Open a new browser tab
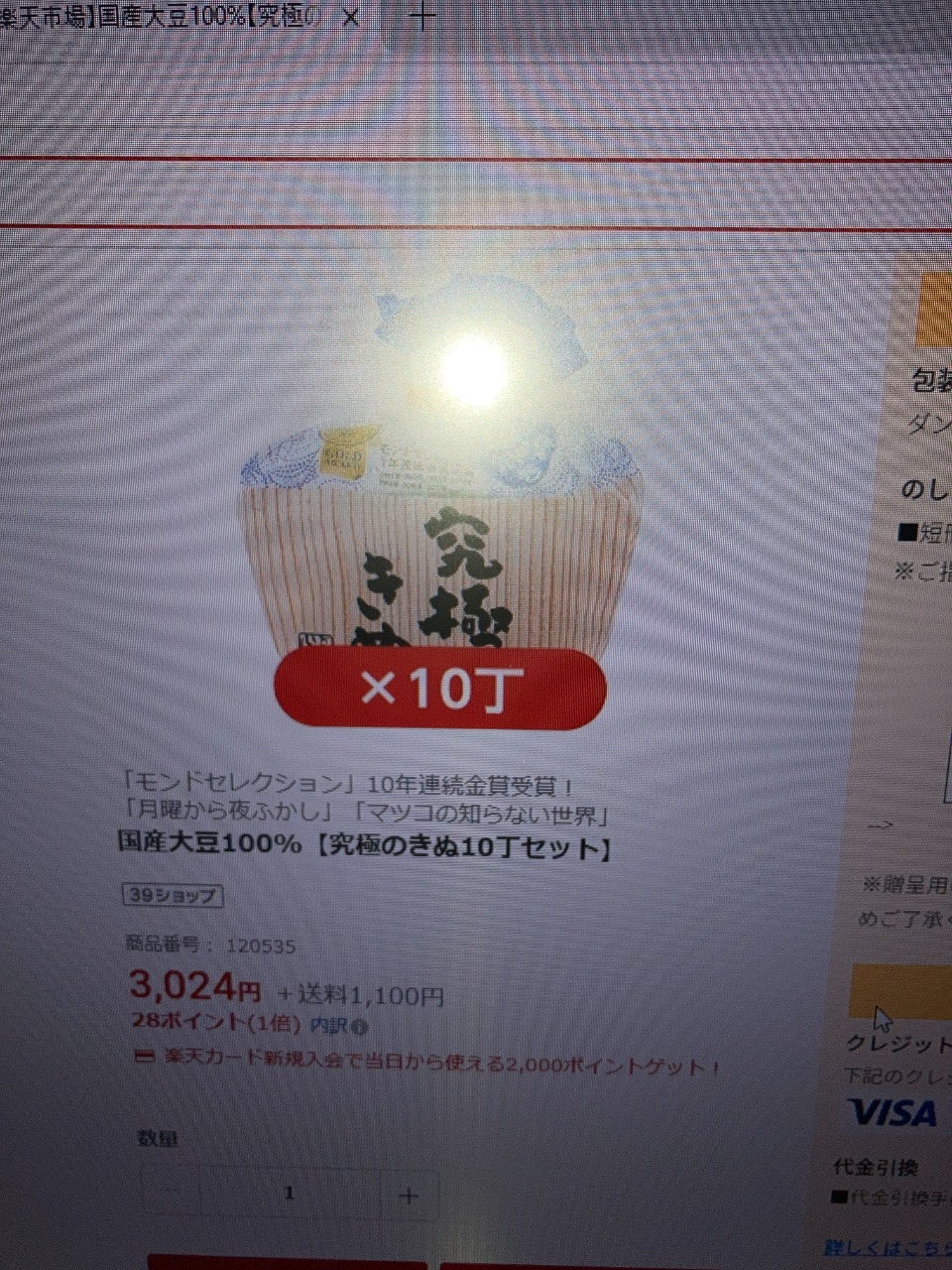952x1270 pixels. 423,16
